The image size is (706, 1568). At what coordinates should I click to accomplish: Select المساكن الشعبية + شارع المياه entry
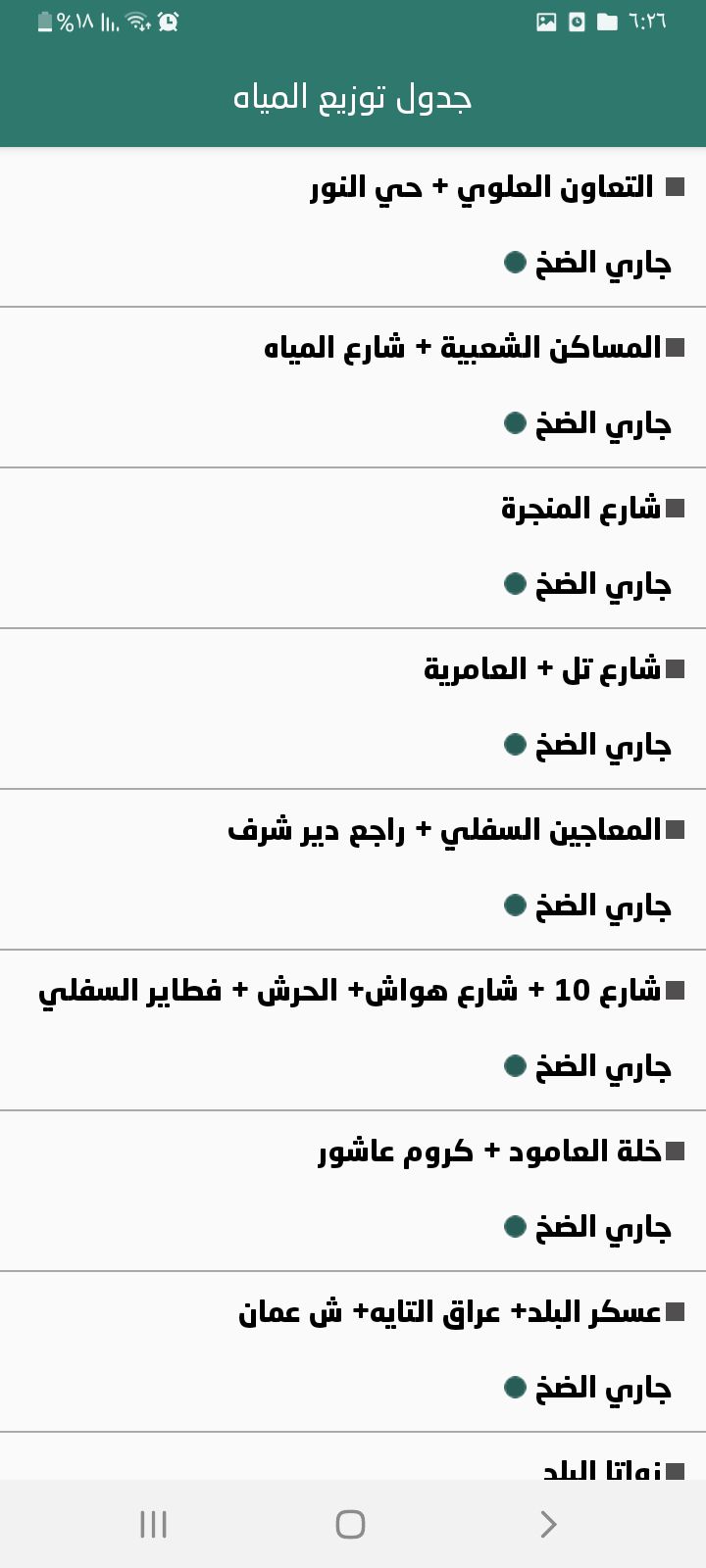(x=461, y=348)
